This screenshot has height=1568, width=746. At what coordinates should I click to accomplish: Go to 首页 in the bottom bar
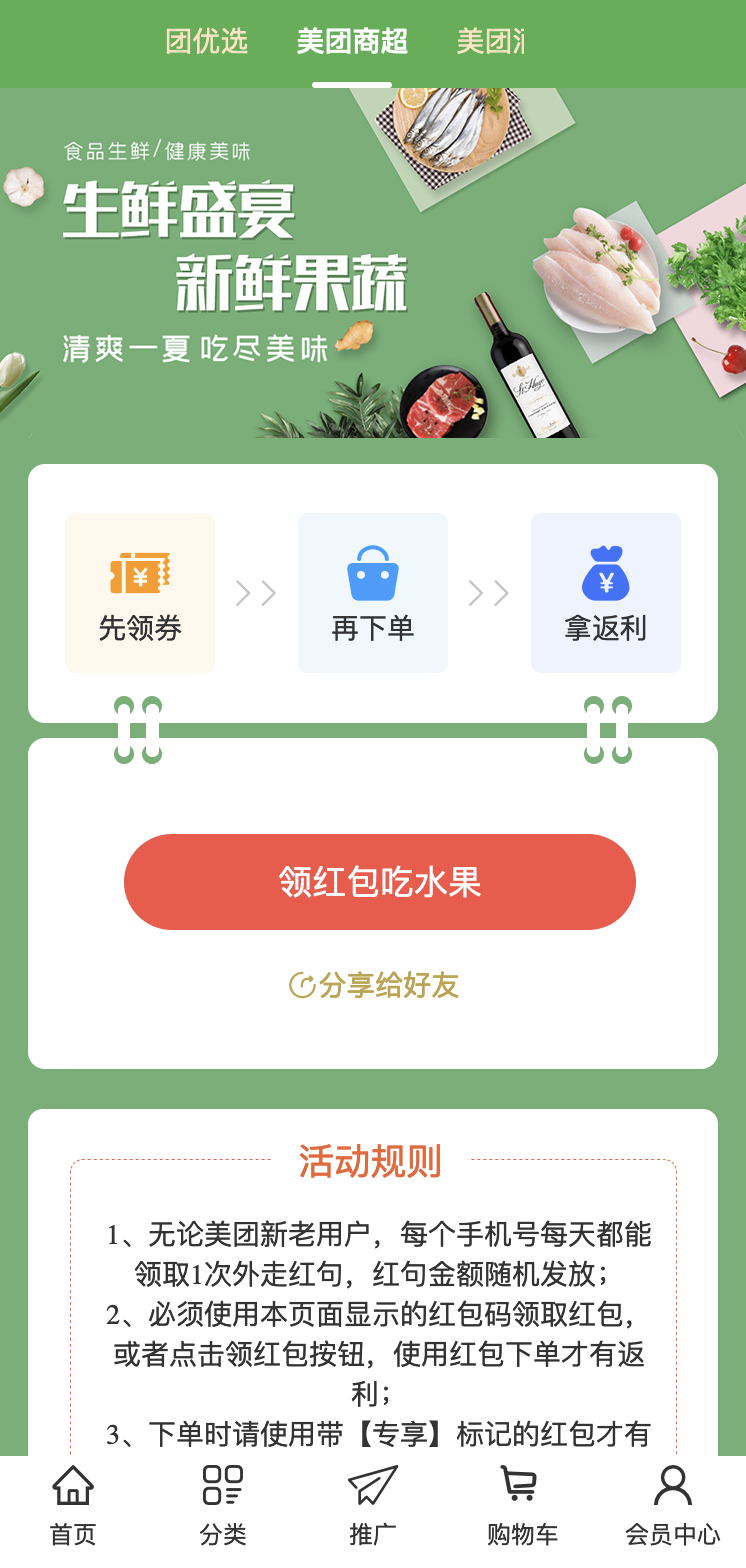coord(73,1506)
